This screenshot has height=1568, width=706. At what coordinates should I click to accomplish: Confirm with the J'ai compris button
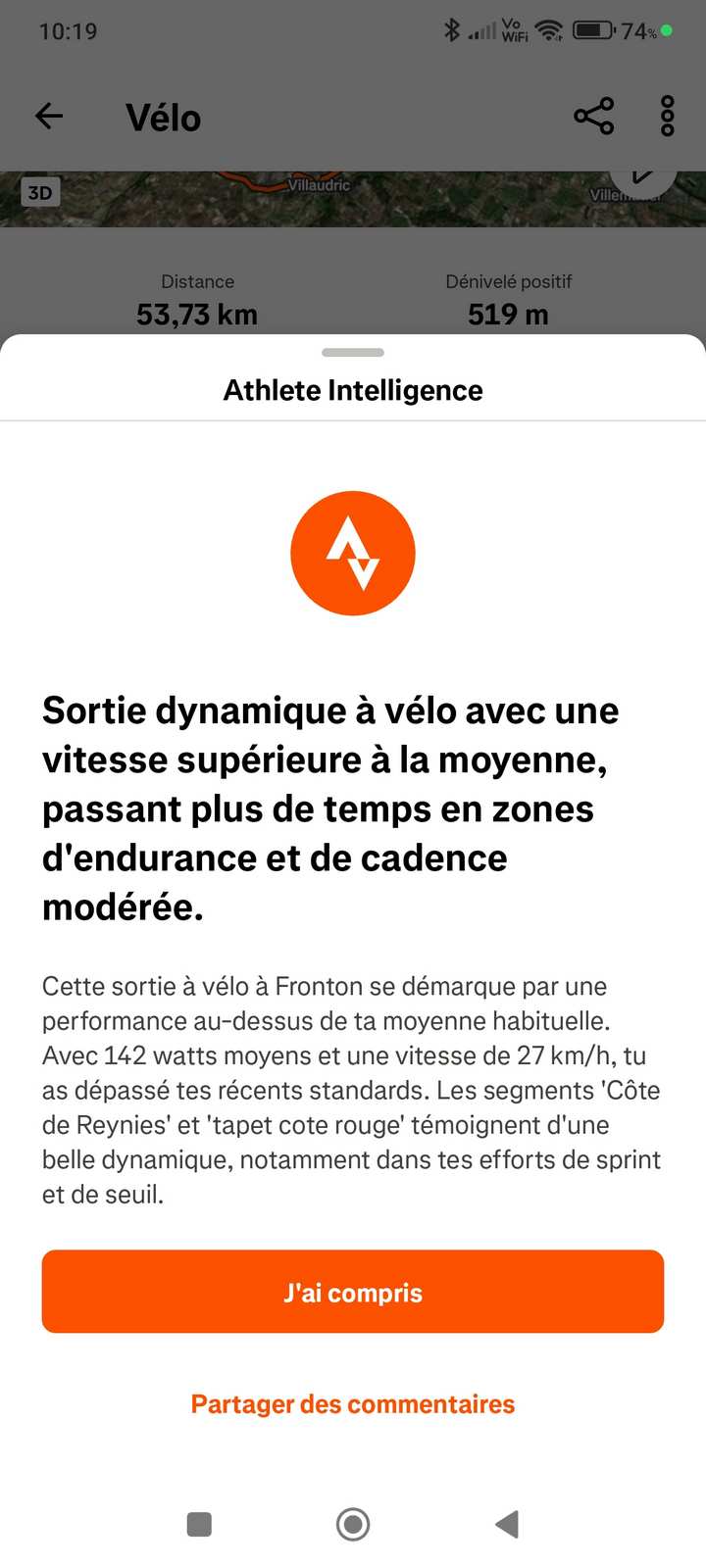pos(353,1292)
